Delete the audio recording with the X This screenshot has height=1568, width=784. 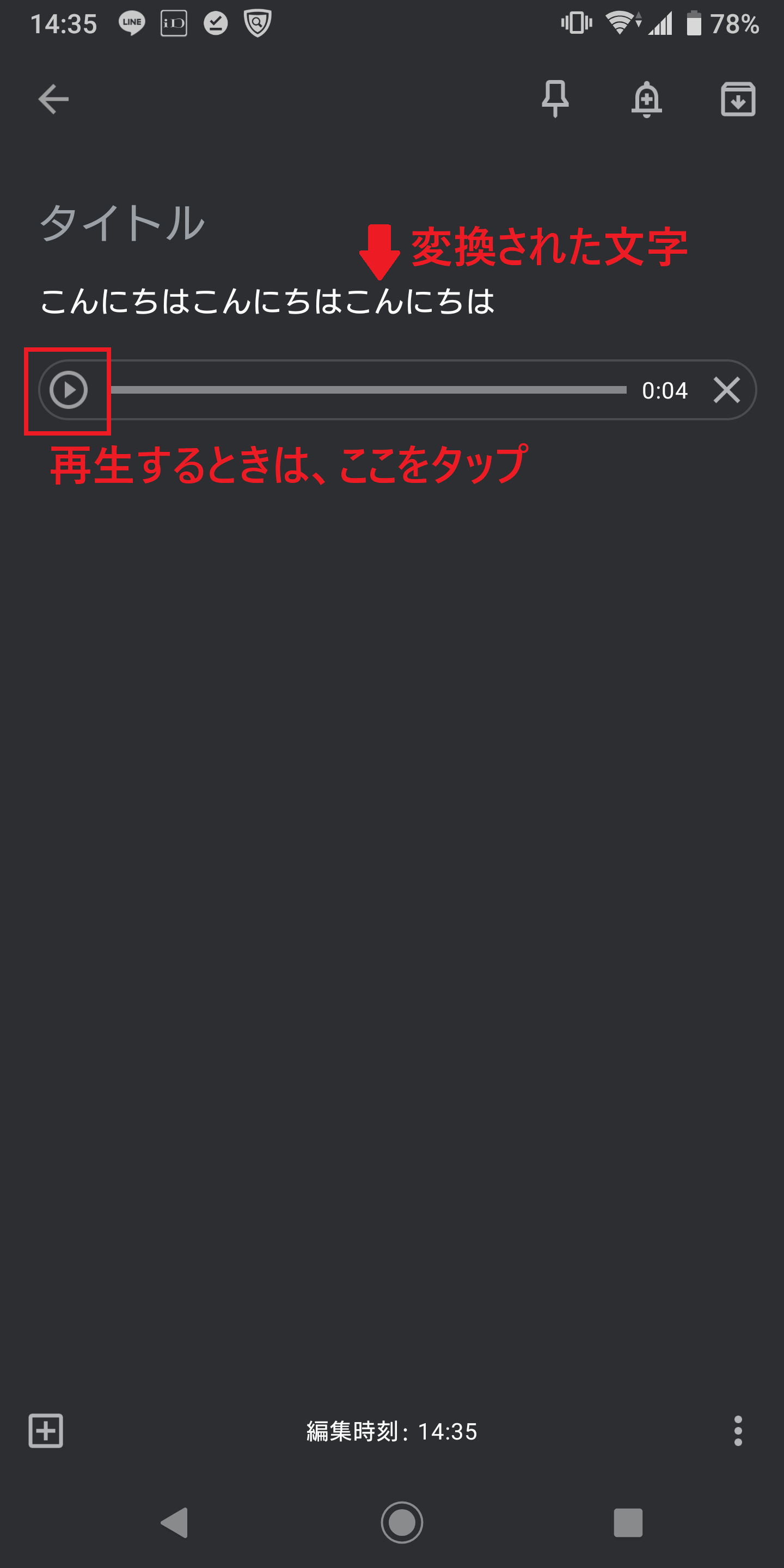(x=727, y=390)
